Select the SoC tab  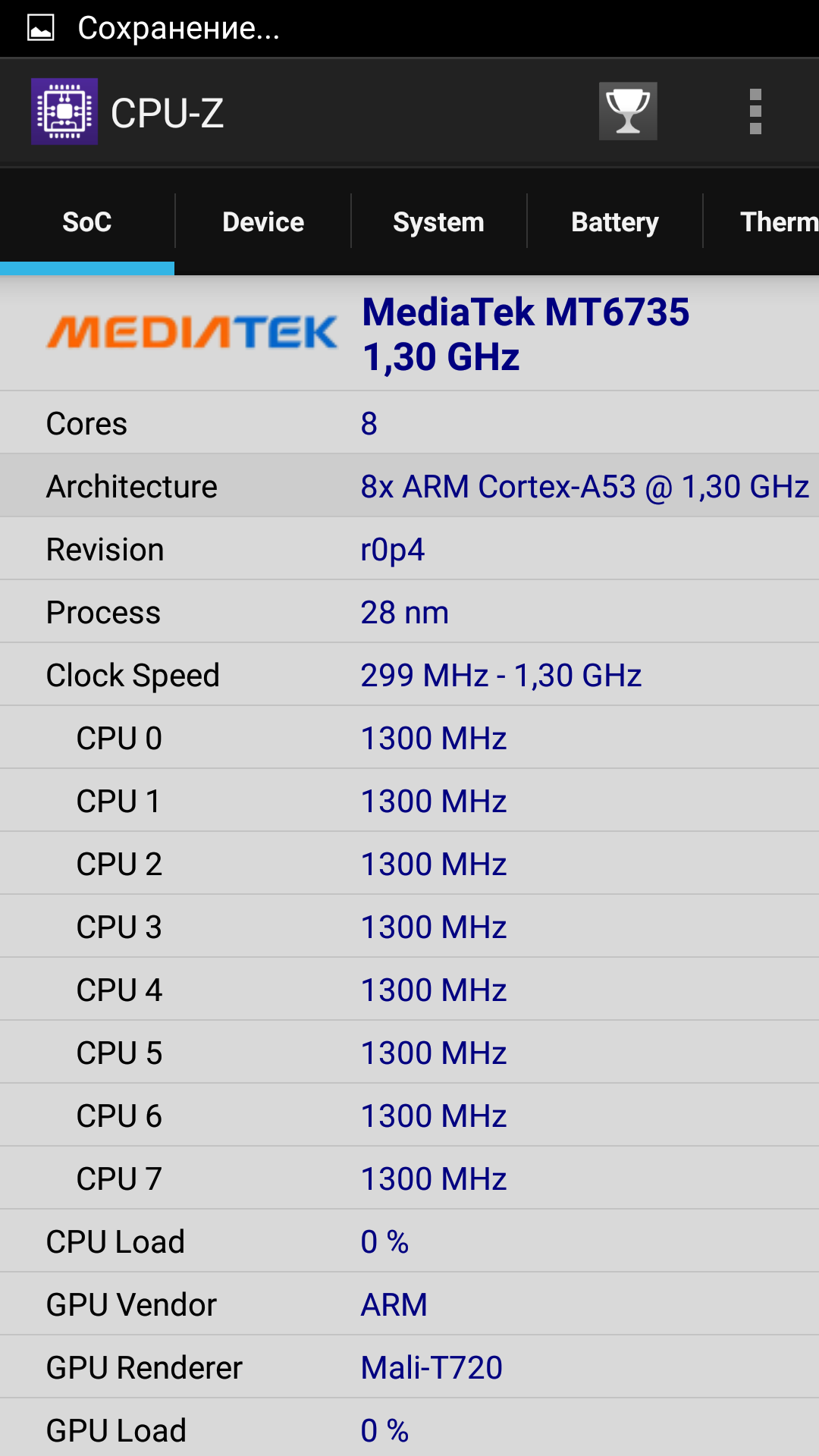[x=87, y=222]
